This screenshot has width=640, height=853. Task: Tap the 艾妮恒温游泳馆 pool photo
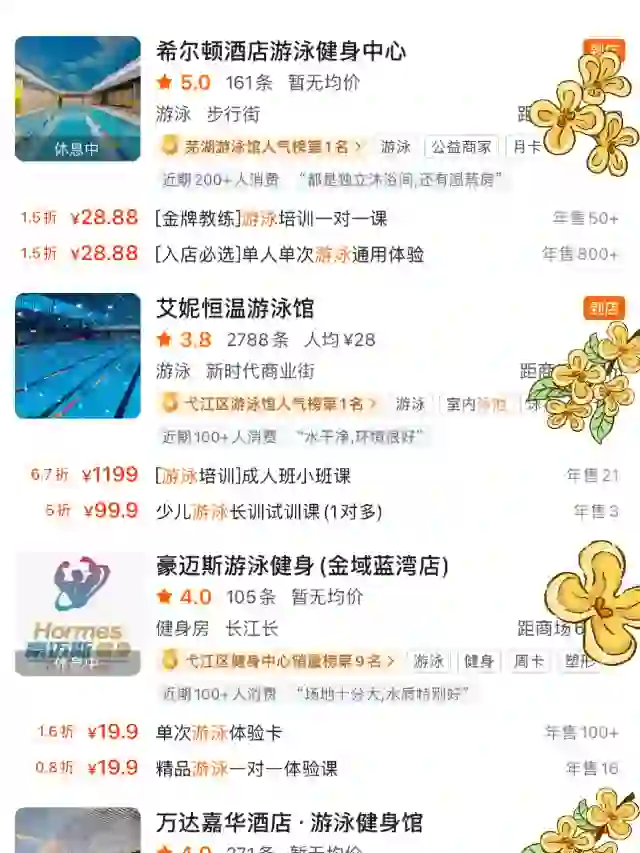click(x=78, y=355)
